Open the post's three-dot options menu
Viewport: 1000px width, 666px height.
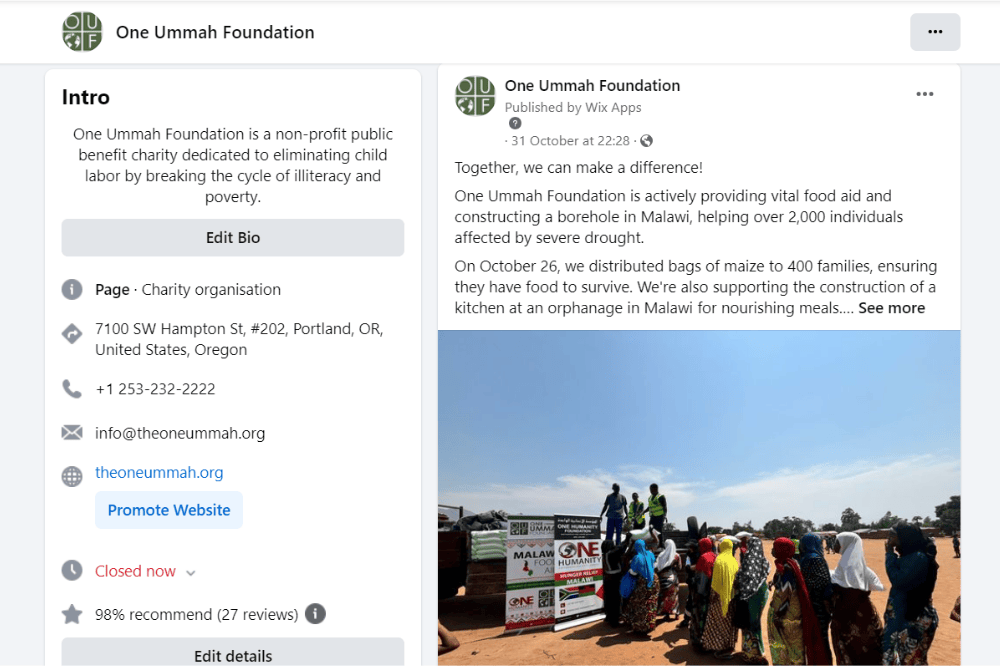(924, 94)
